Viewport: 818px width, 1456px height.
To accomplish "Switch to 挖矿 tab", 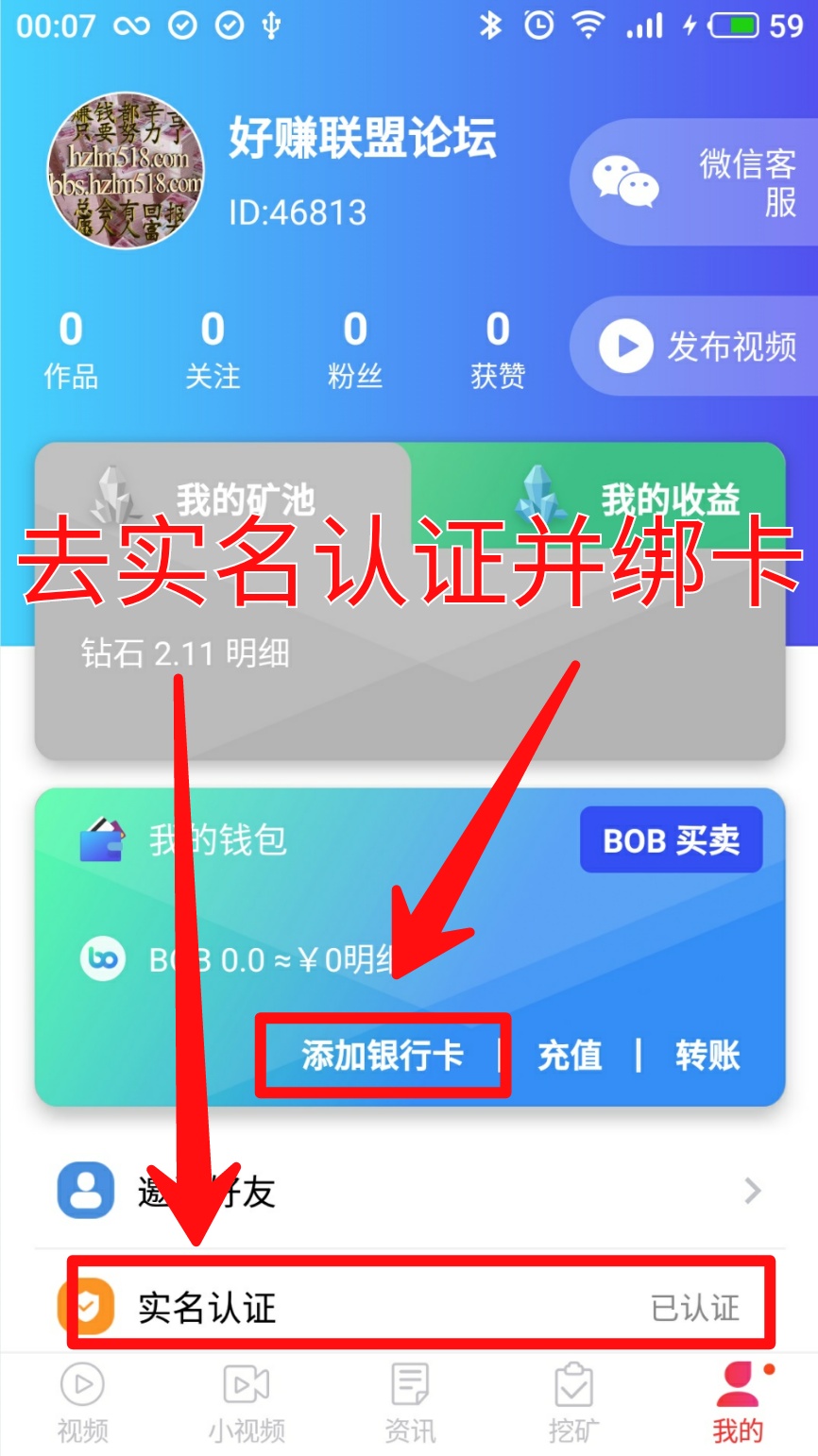I will 573,1403.
